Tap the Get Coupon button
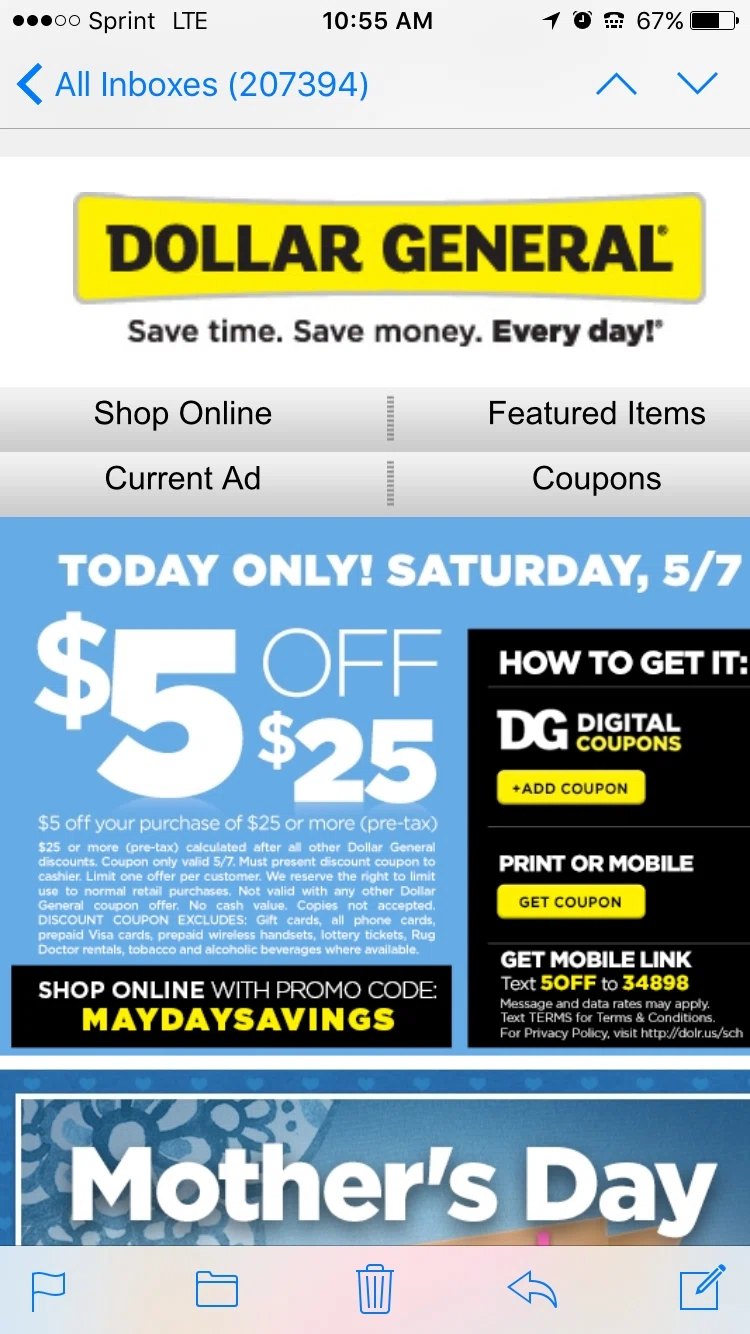The width and height of the screenshot is (750, 1334). (x=570, y=902)
